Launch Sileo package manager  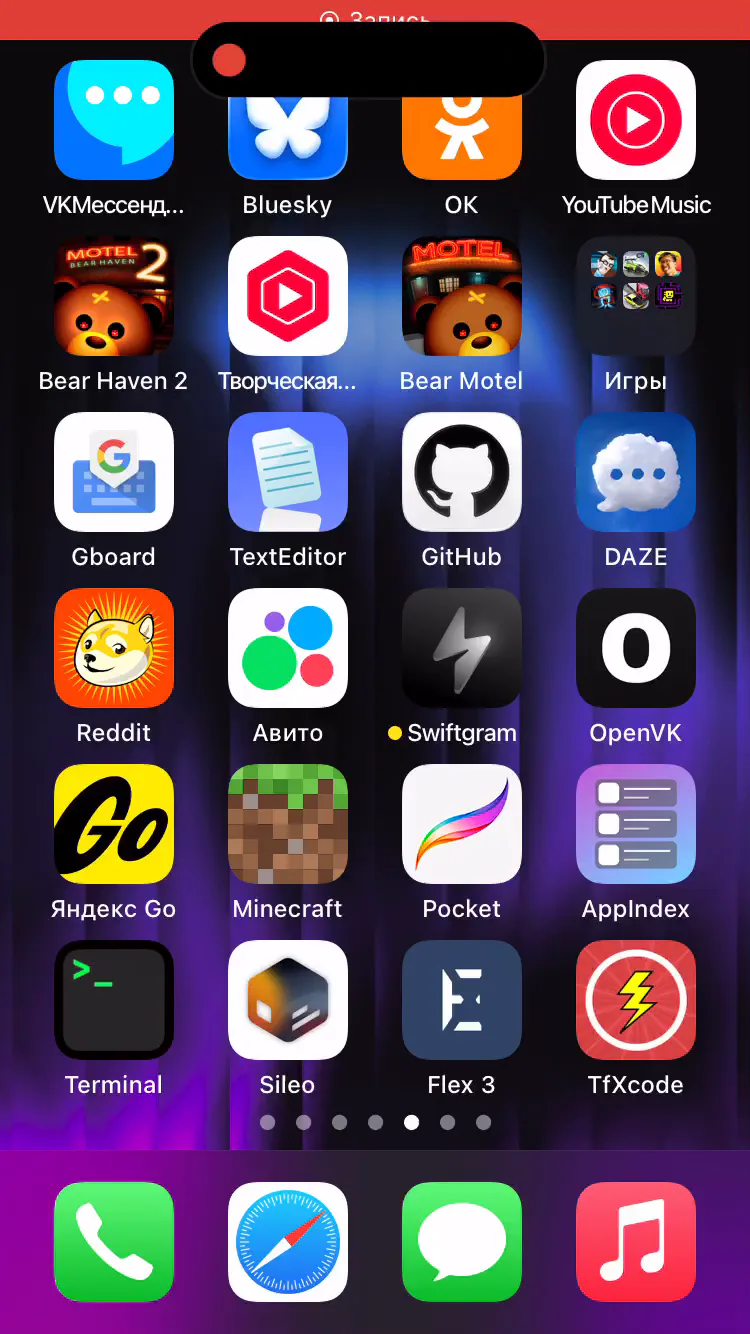coord(288,1000)
